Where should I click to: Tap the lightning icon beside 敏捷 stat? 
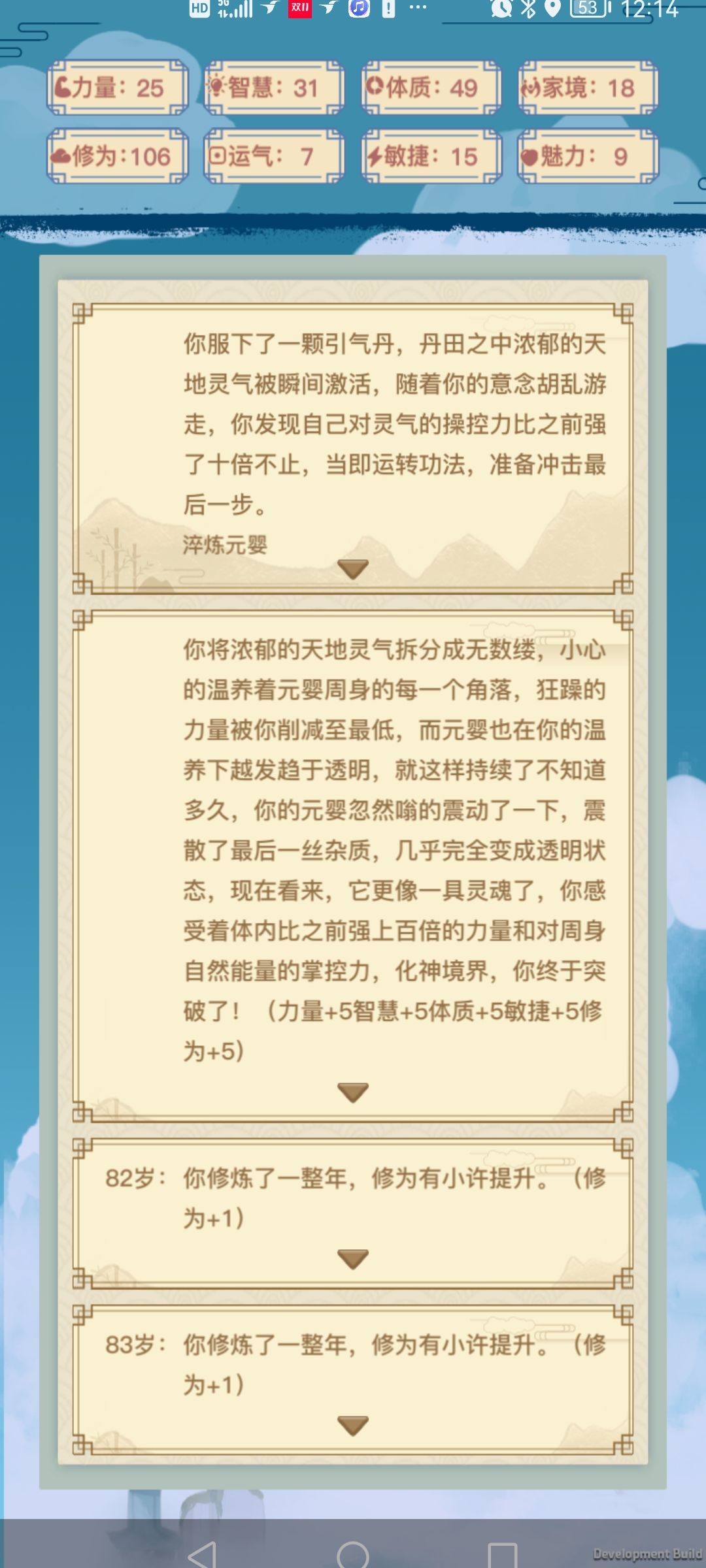(x=374, y=155)
